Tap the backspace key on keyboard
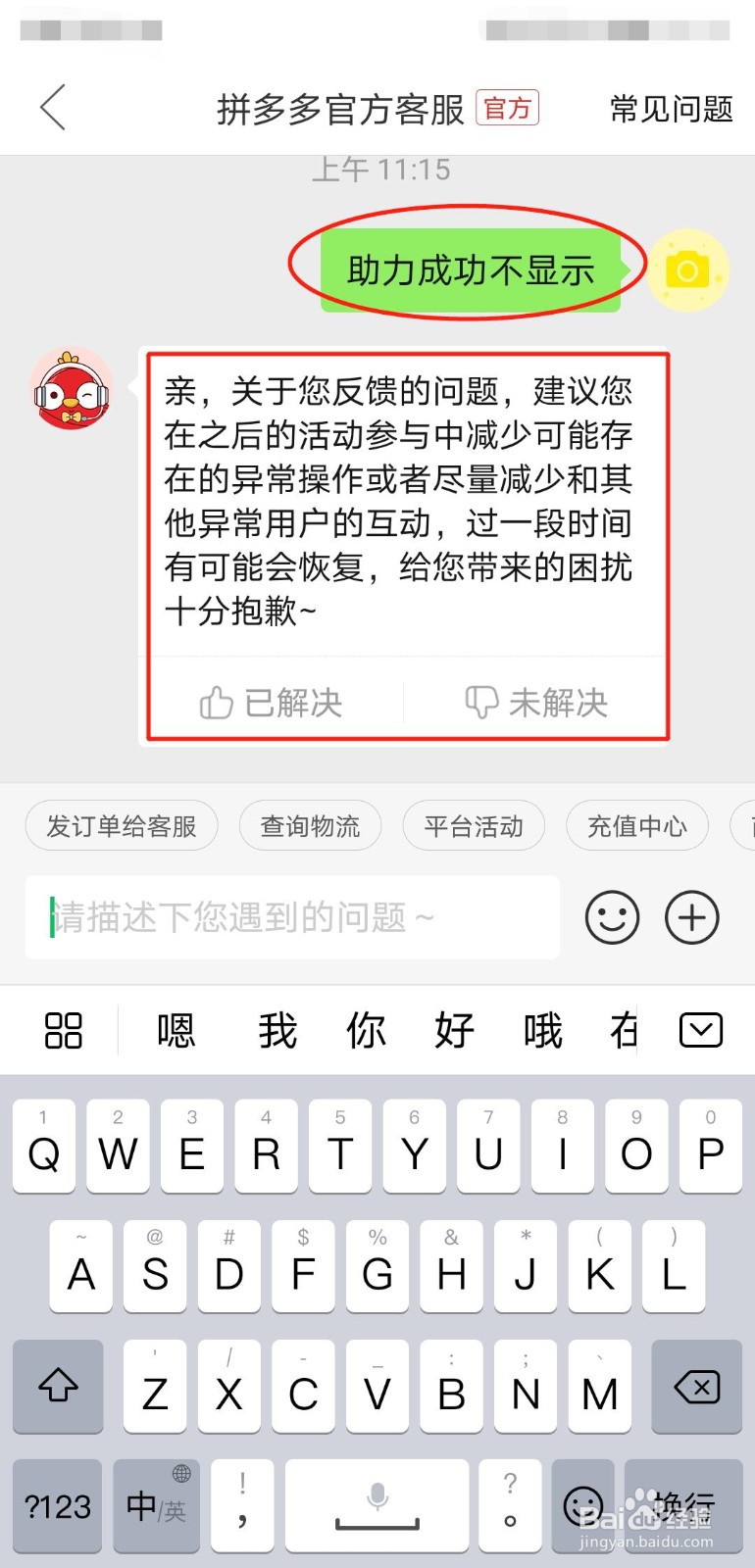 point(697,1387)
